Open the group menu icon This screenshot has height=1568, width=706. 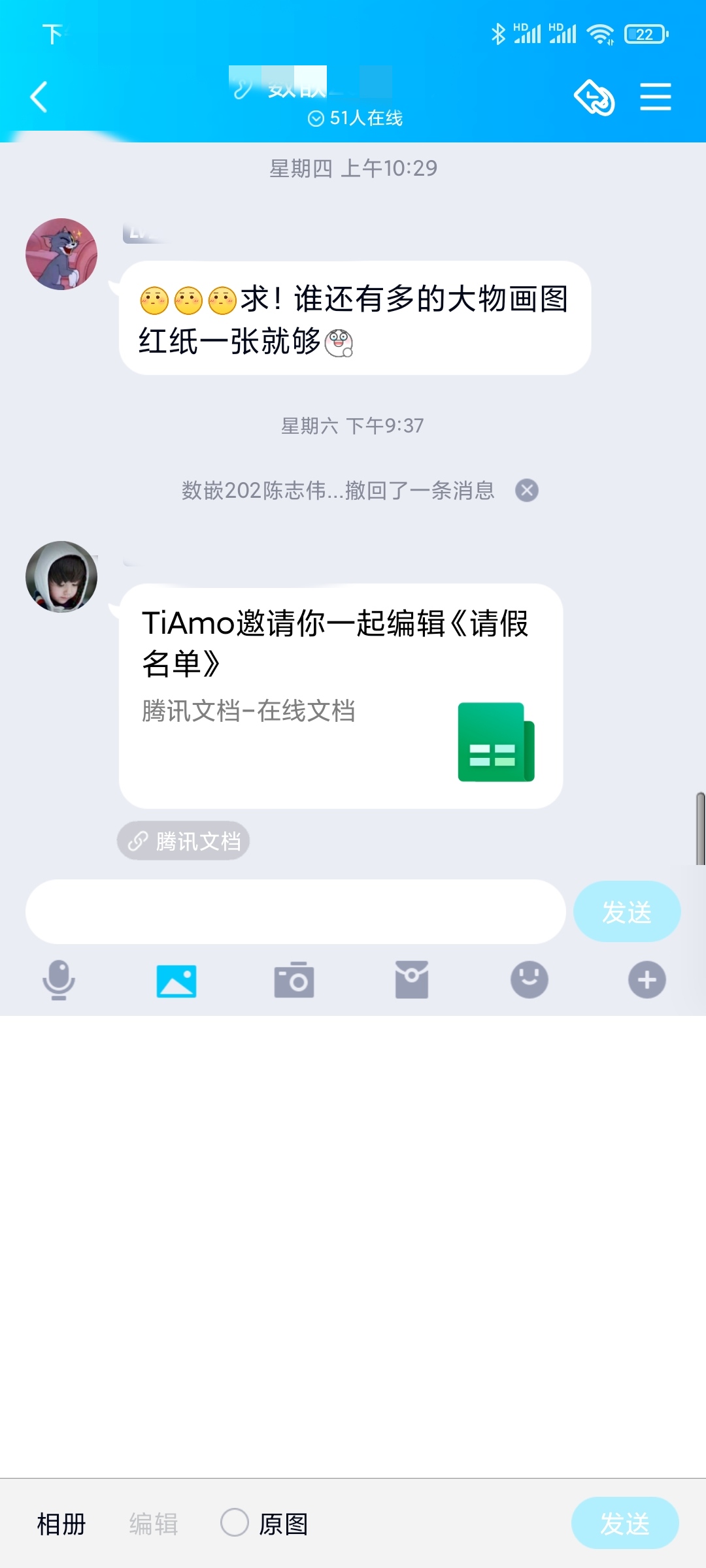point(655,97)
